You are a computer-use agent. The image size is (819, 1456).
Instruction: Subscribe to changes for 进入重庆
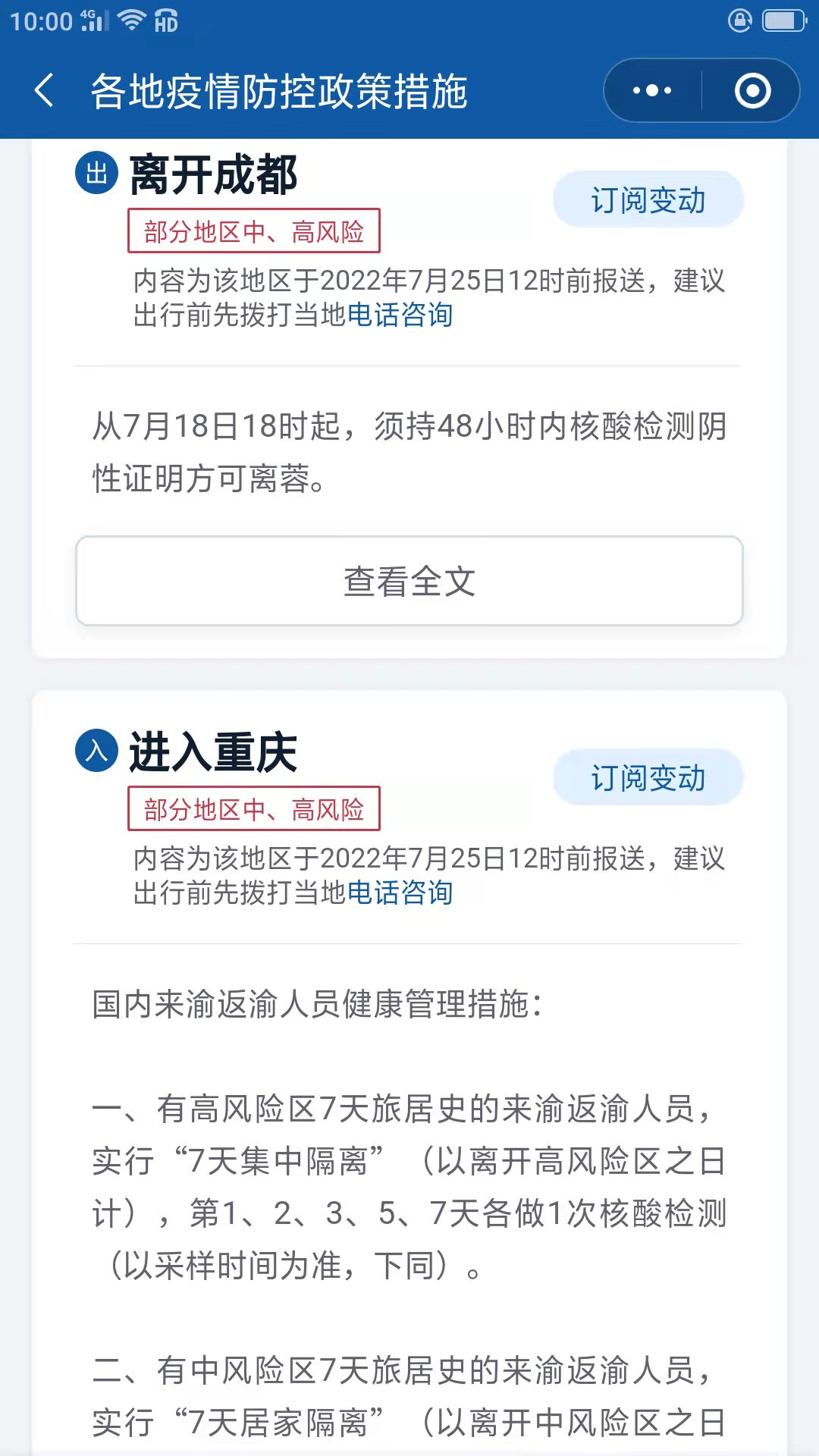(x=648, y=778)
